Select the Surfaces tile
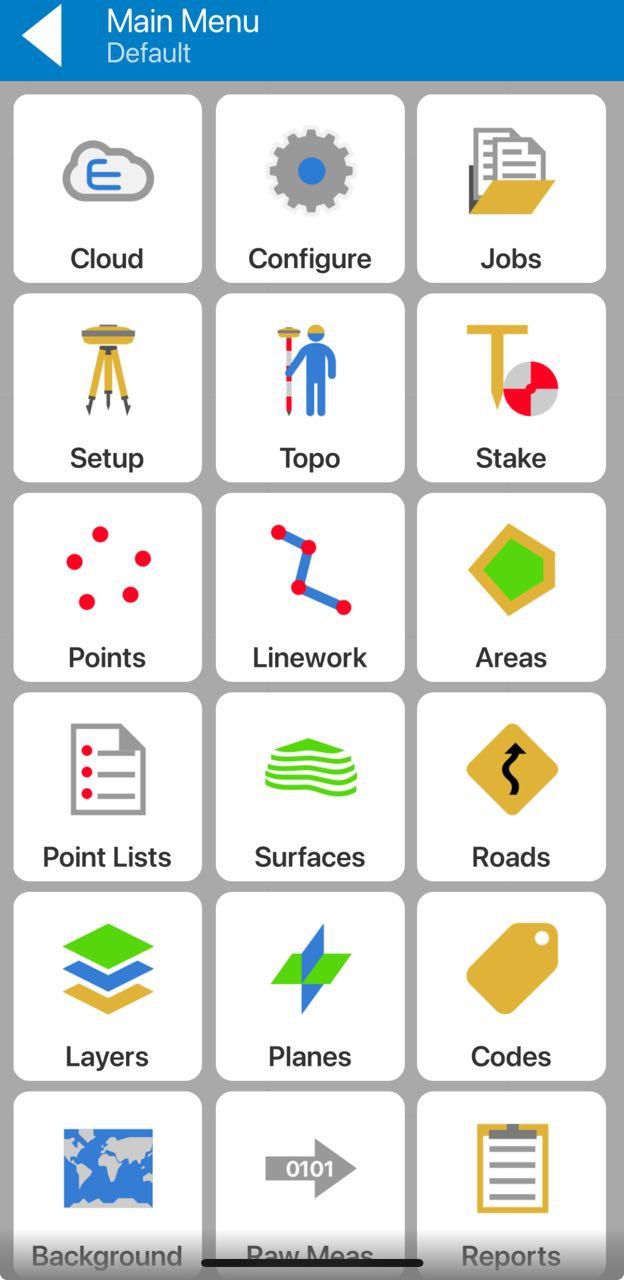Screen dimensions: 624x1280 310,787
